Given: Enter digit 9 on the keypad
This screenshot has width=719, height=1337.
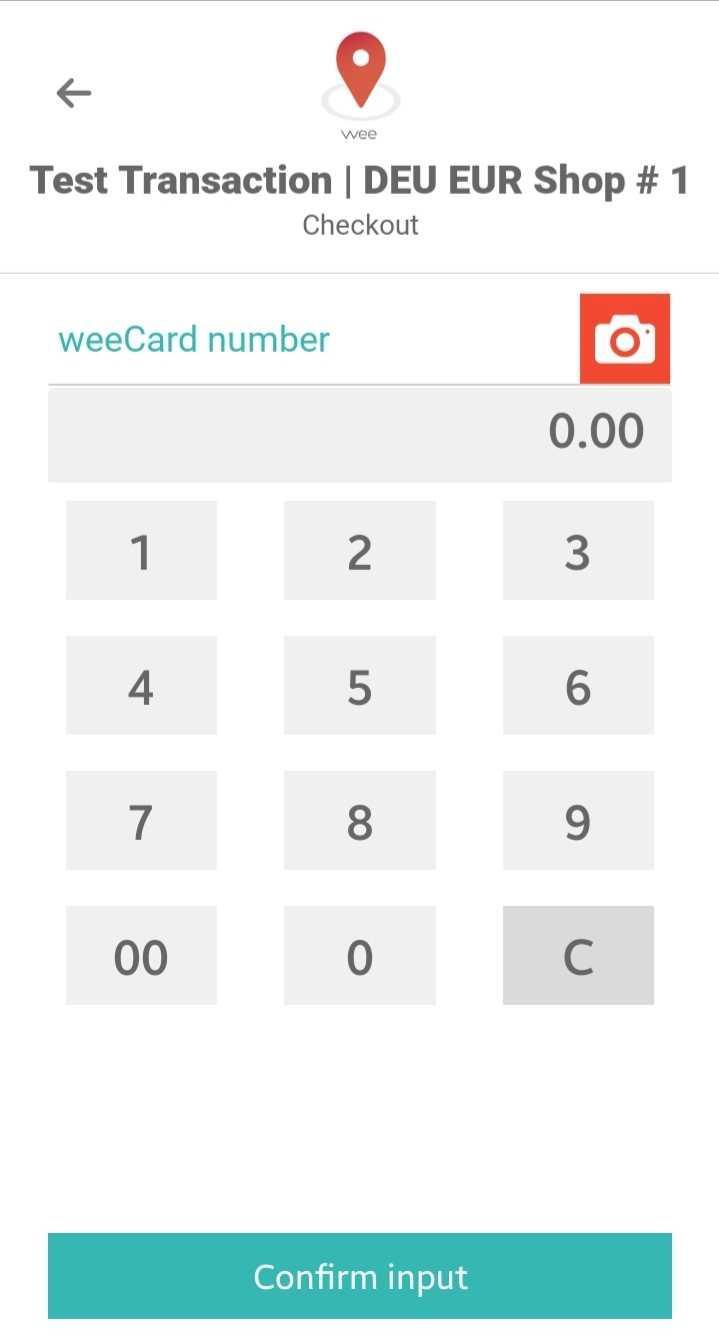Looking at the screenshot, I should coord(578,821).
